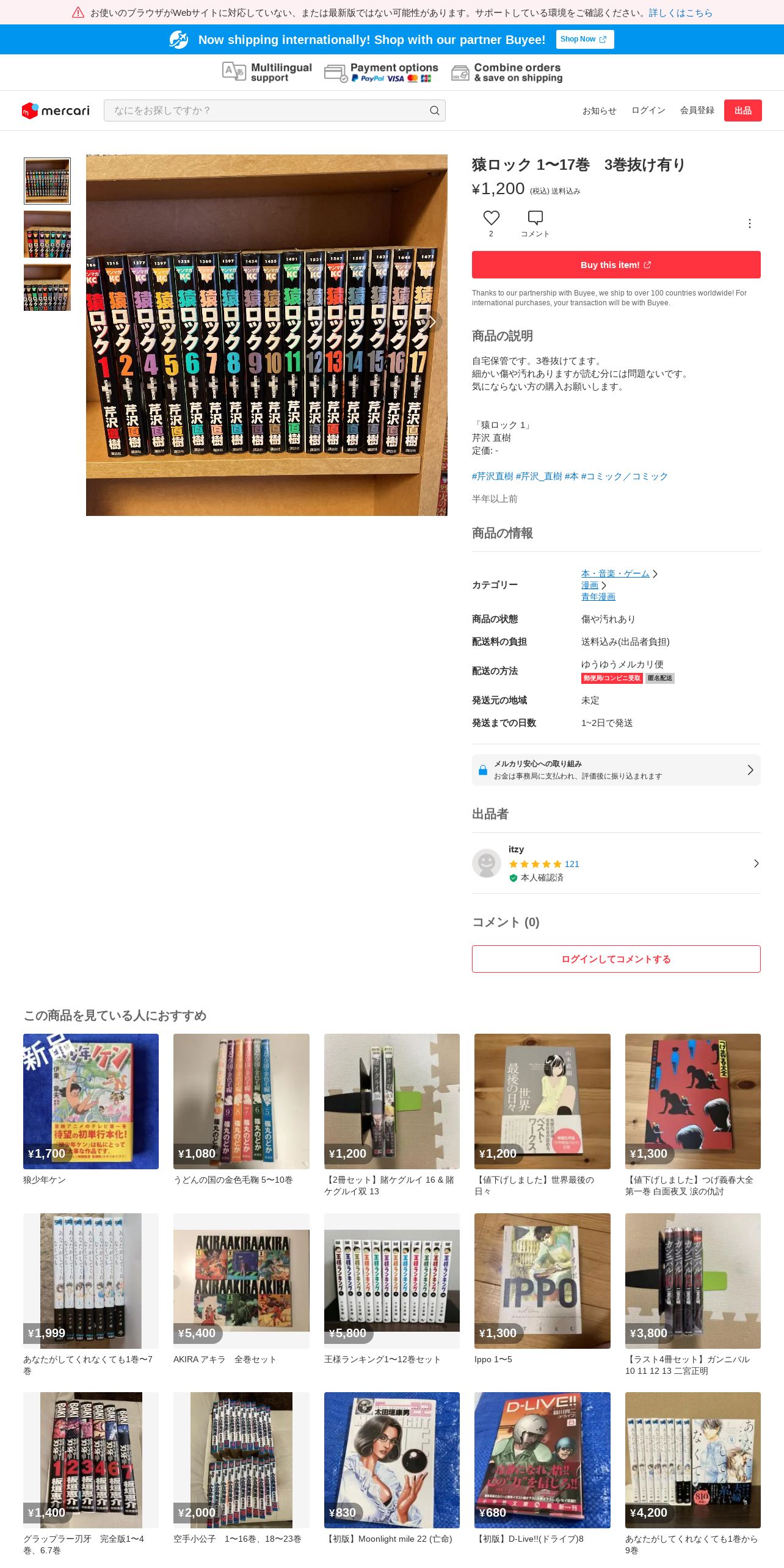Show next product photo with arrow
The height and width of the screenshot is (1568, 784).
432,322
